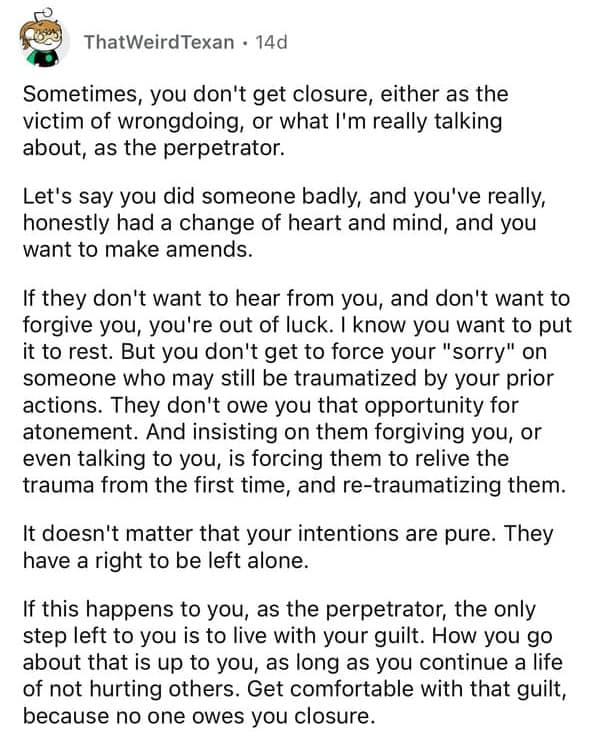The image size is (599, 733).
Task: Open ThatWeirdTexan's profile from the username
Action: pyautogui.click(x=159, y=43)
